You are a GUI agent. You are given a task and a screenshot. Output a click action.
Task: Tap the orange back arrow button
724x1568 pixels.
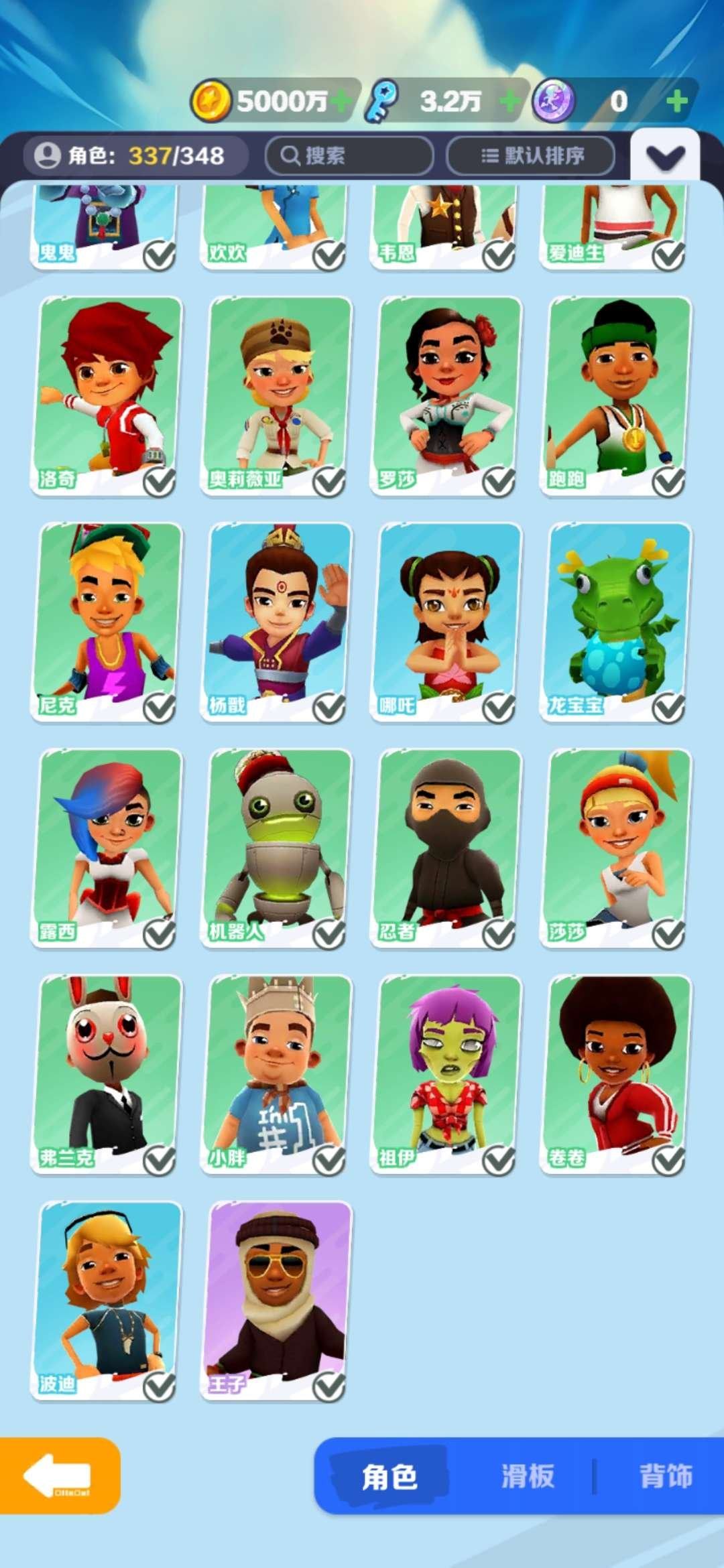[x=59, y=1475]
